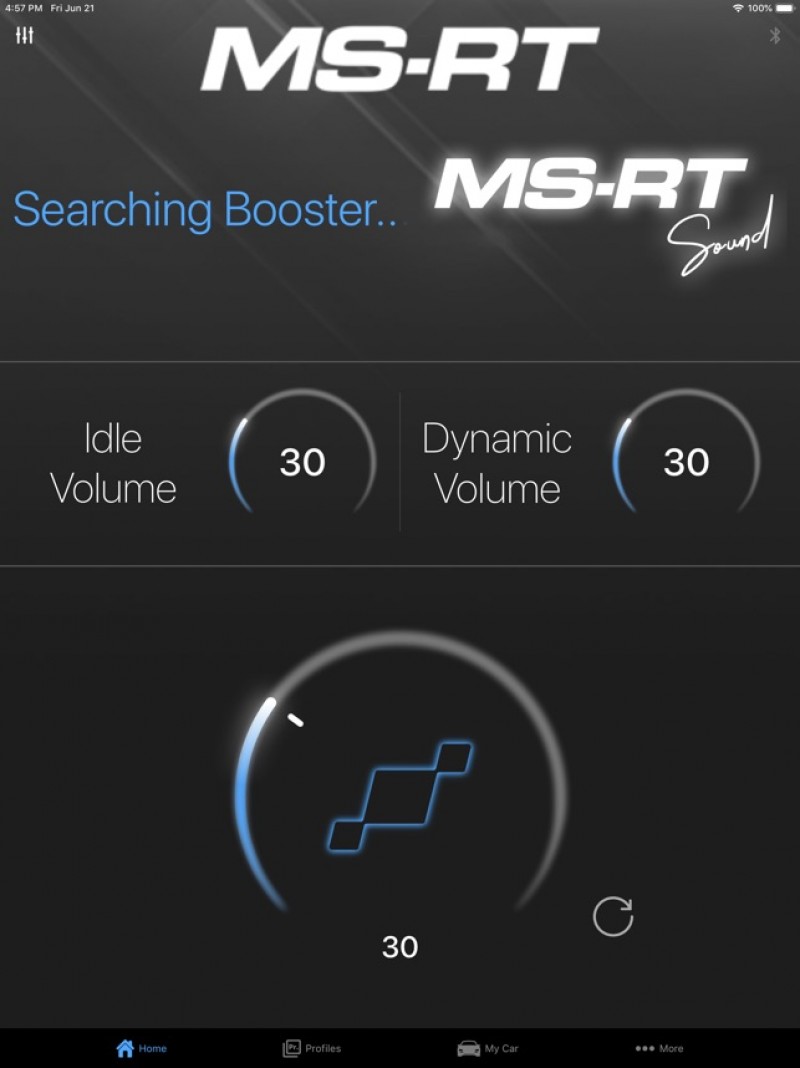Switch to the Home tab
Viewport: 800px width, 1068px height.
pyautogui.click(x=141, y=1048)
